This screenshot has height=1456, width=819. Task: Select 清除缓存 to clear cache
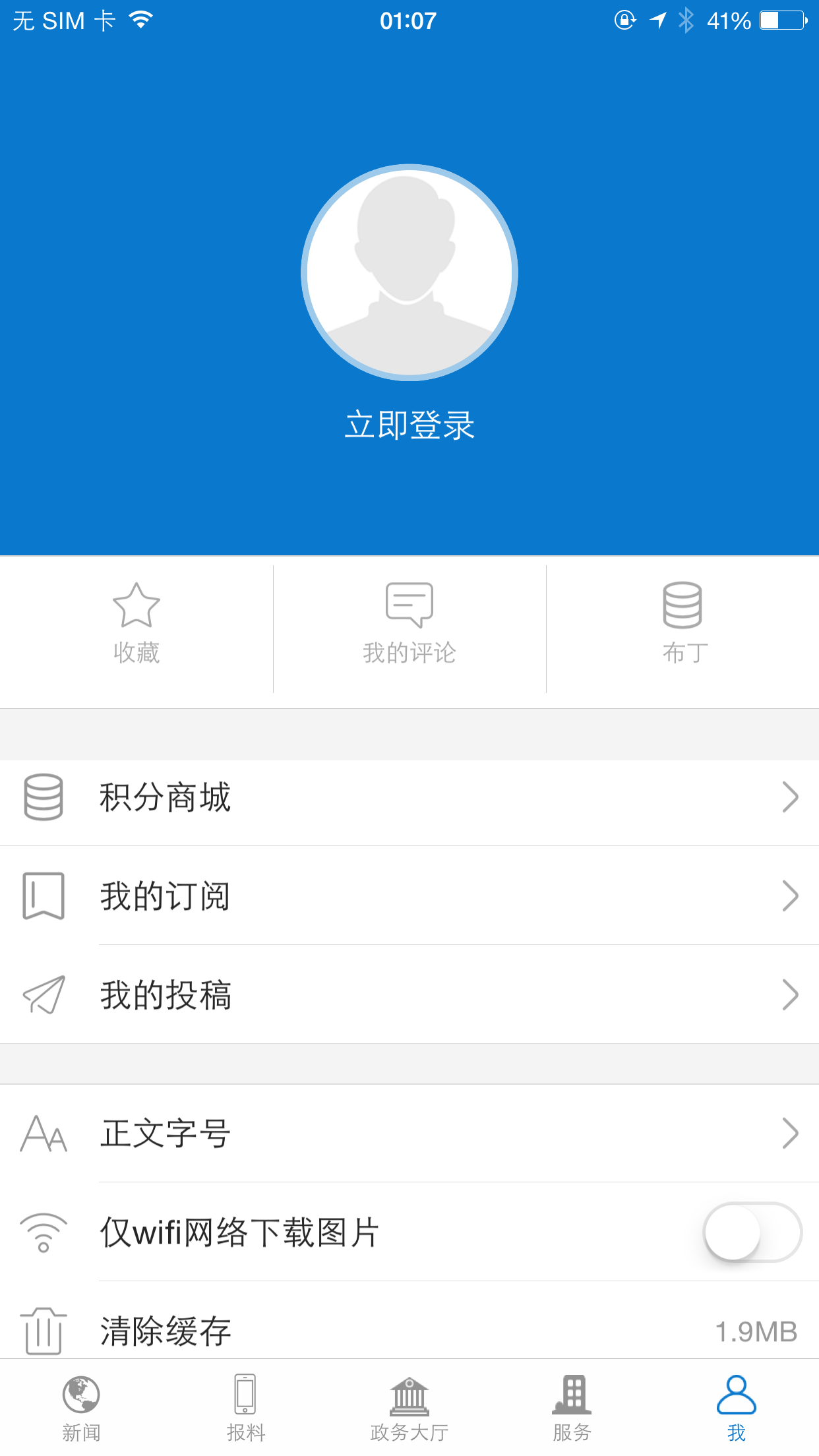pyautogui.click(x=409, y=1329)
